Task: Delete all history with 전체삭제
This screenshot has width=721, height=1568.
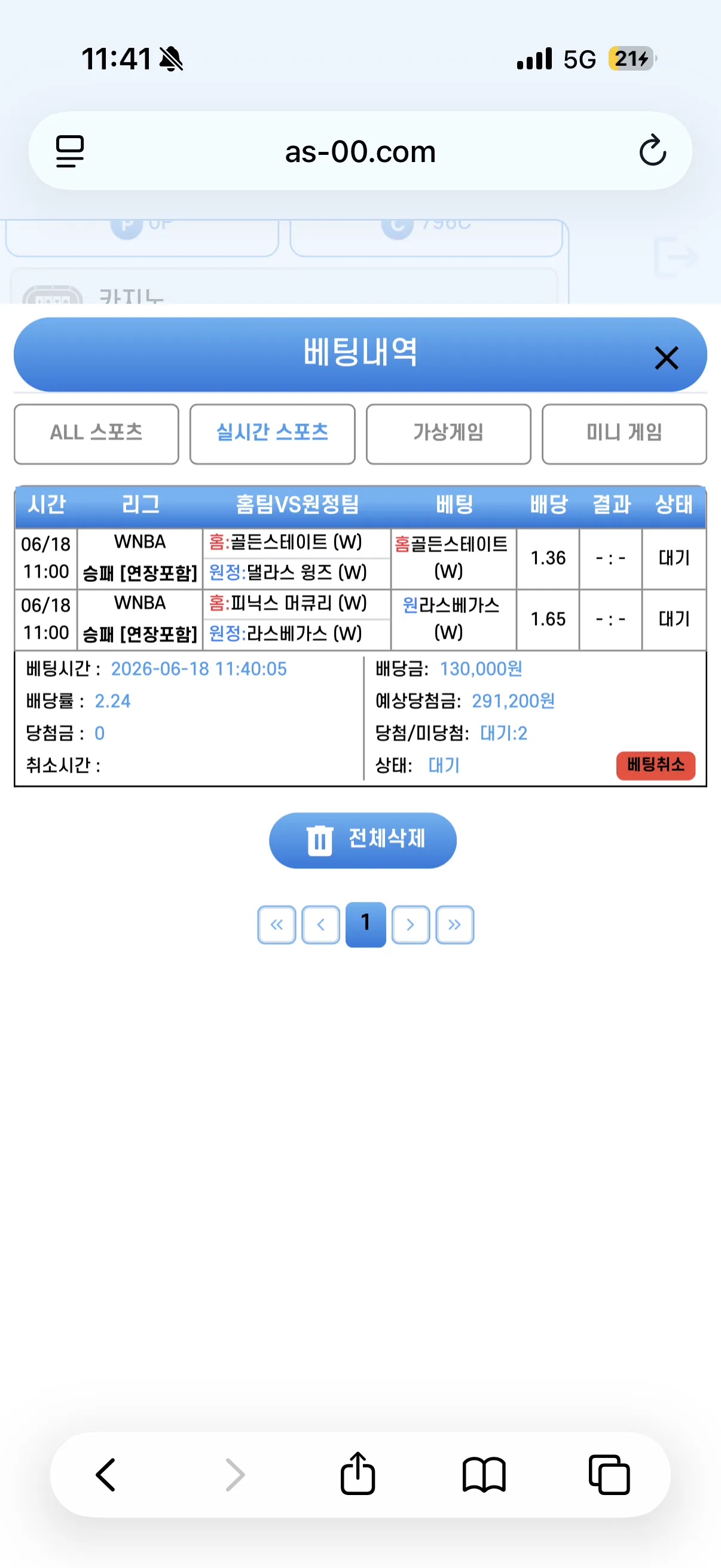Action: (363, 840)
